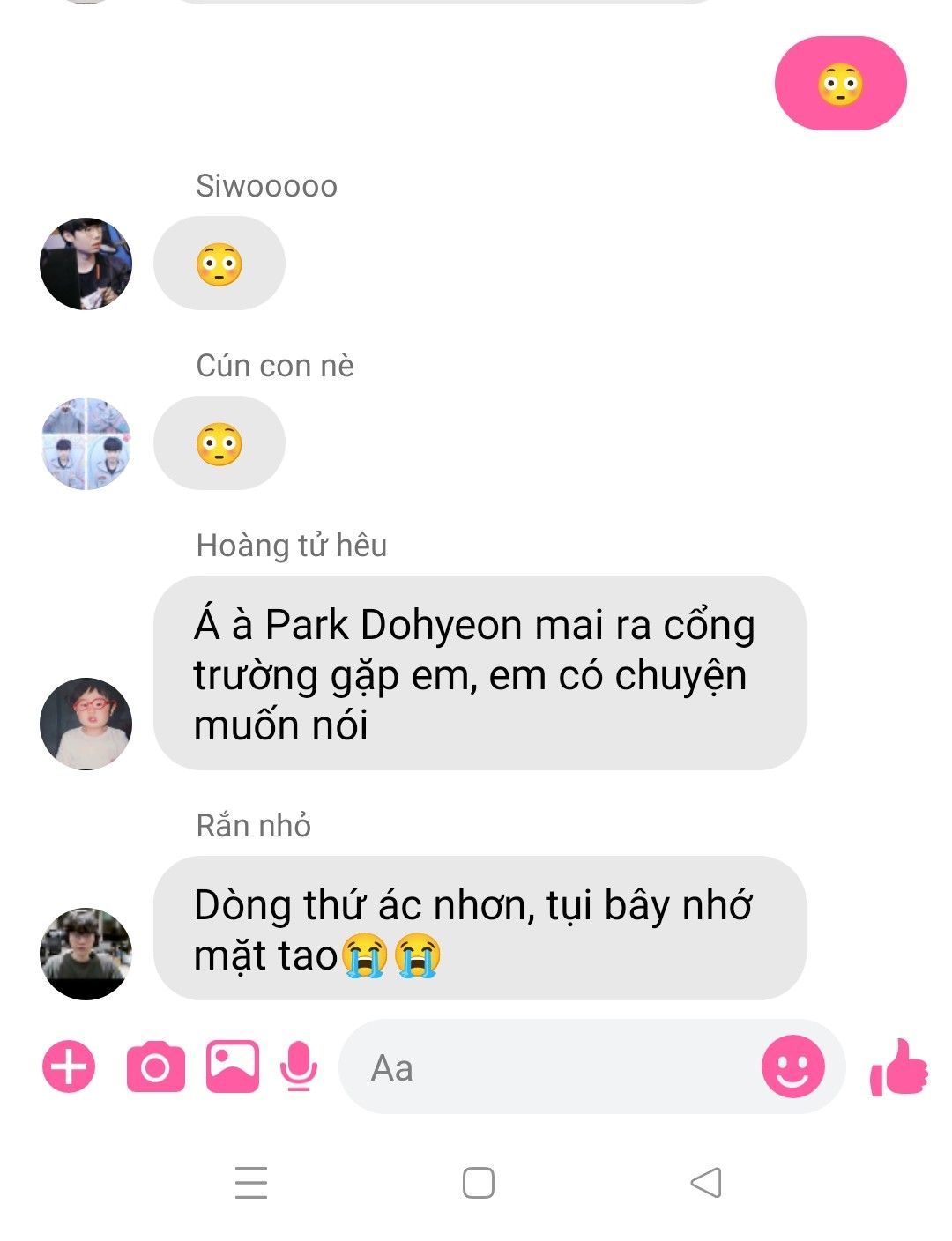
Task: Open Siwooooo's profile picture
Action: click(x=86, y=264)
